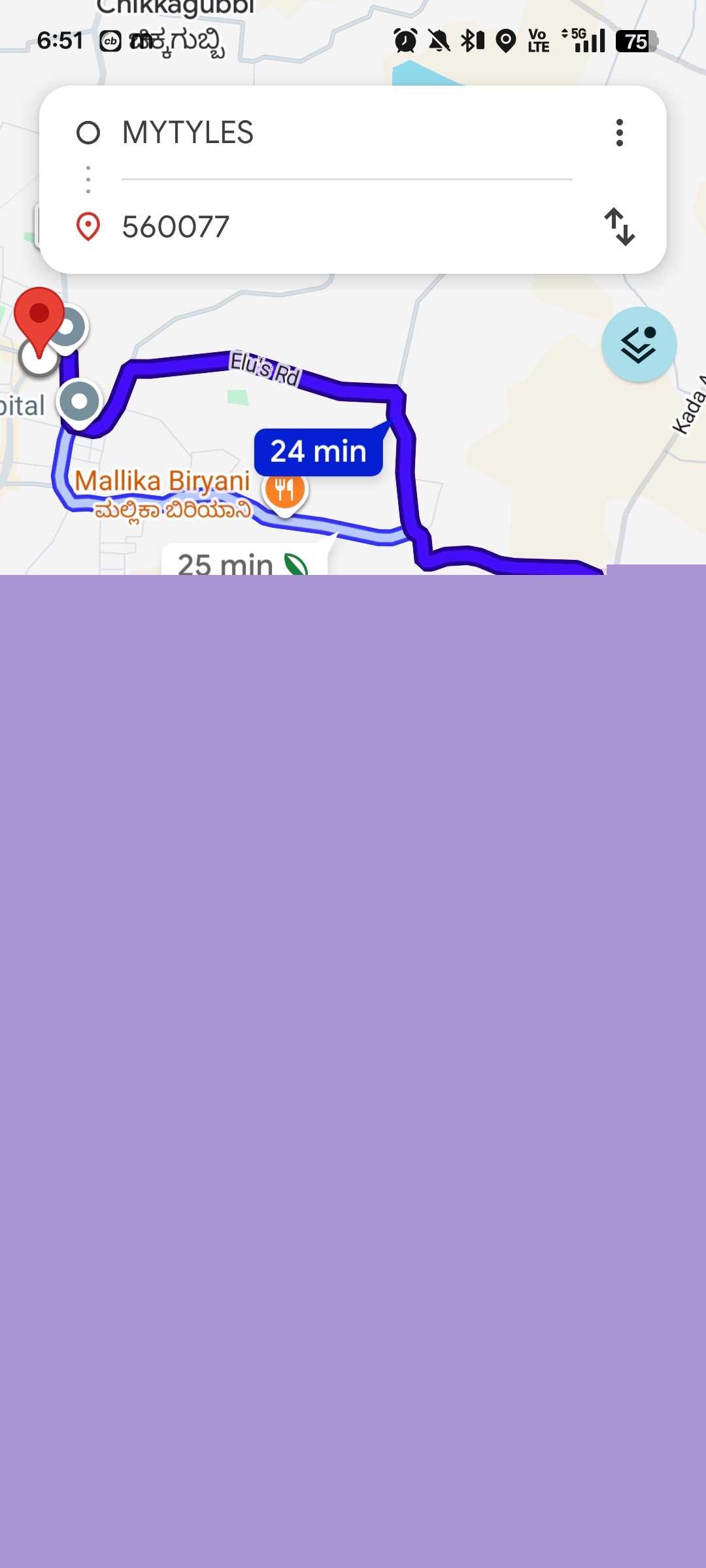The width and height of the screenshot is (706, 1568).
Task: Select the 24 min route label
Action: point(318,452)
